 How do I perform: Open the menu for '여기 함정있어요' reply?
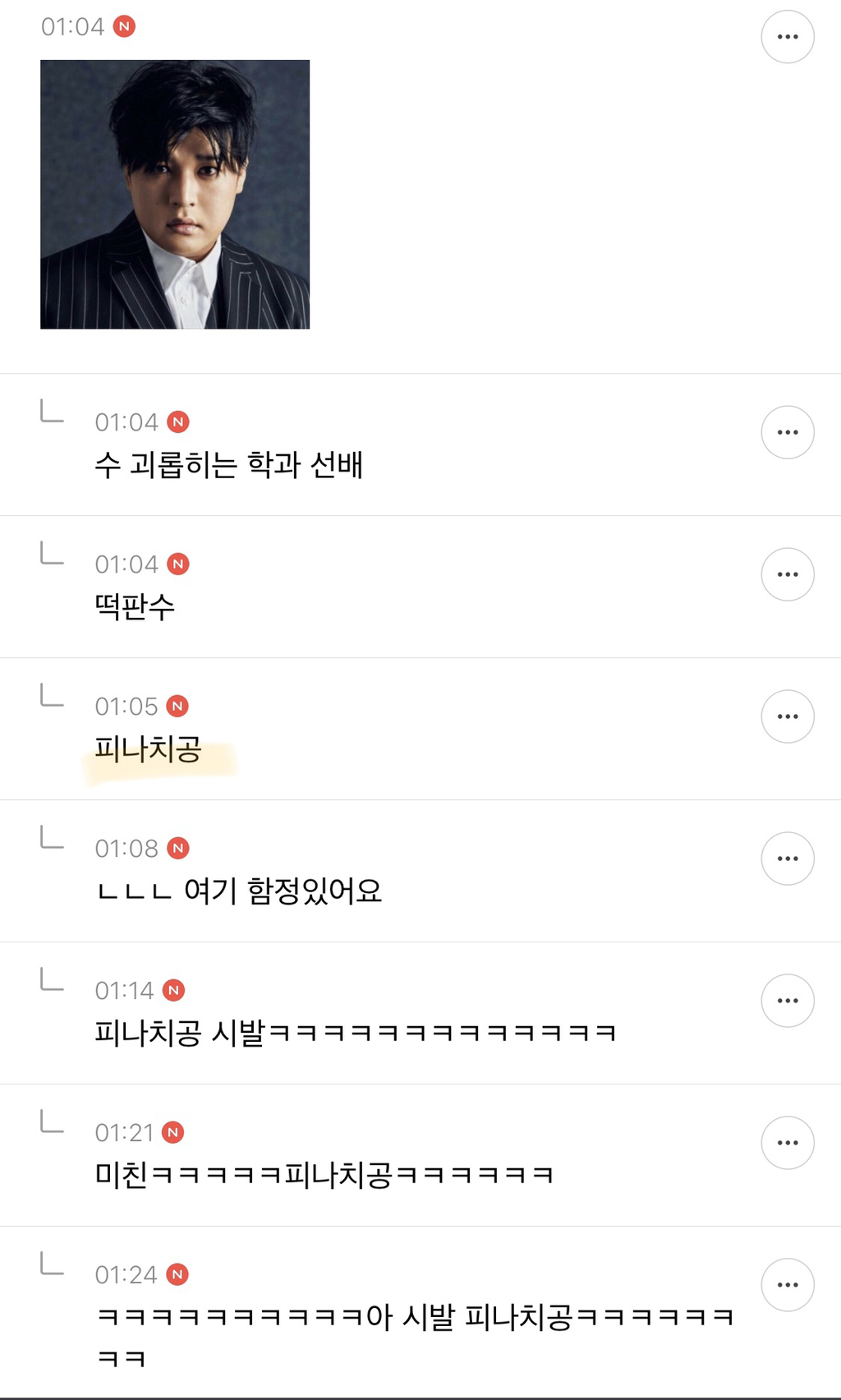[x=787, y=859]
